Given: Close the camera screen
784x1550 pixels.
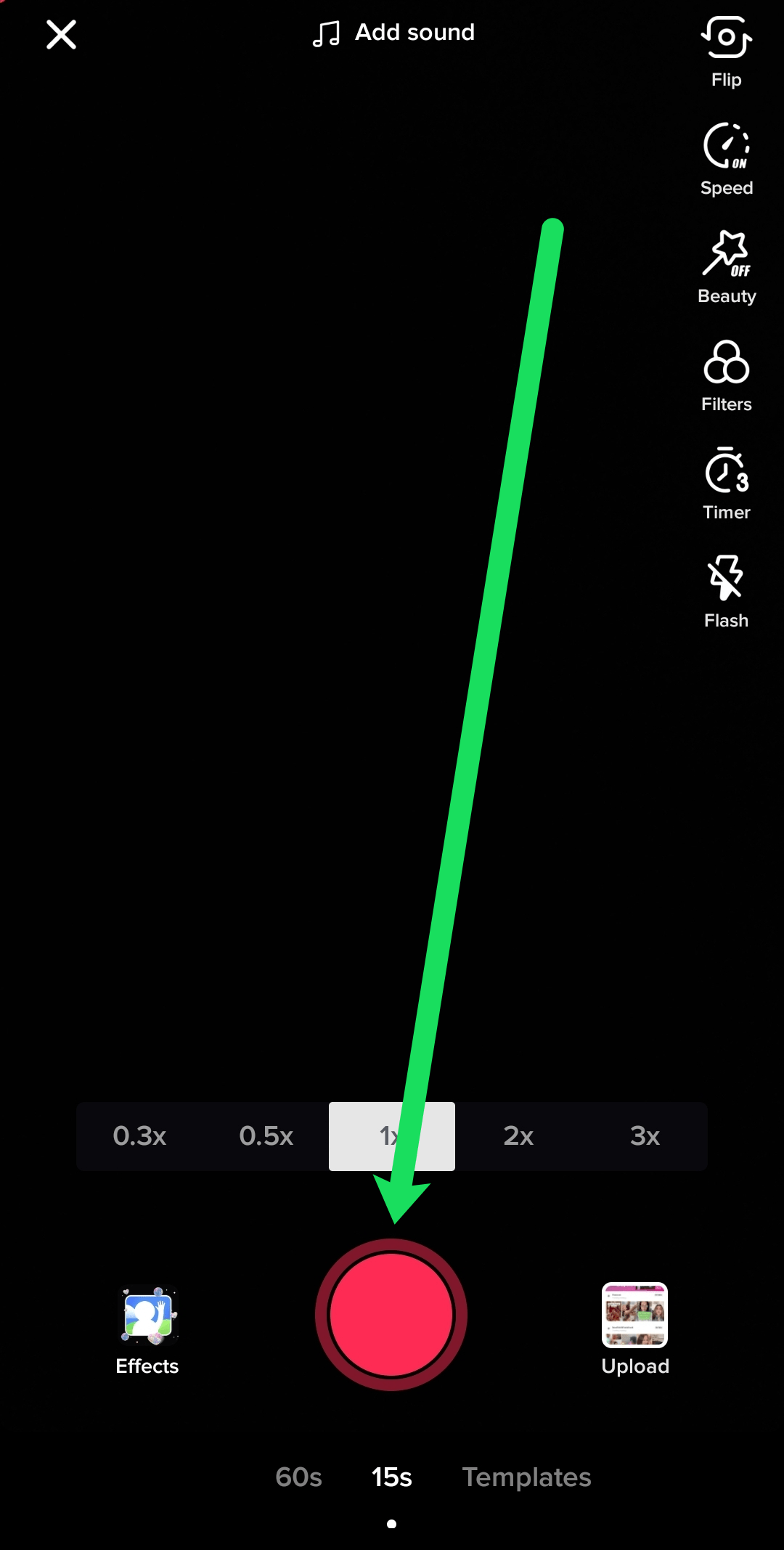Looking at the screenshot, I should (61, 34).
